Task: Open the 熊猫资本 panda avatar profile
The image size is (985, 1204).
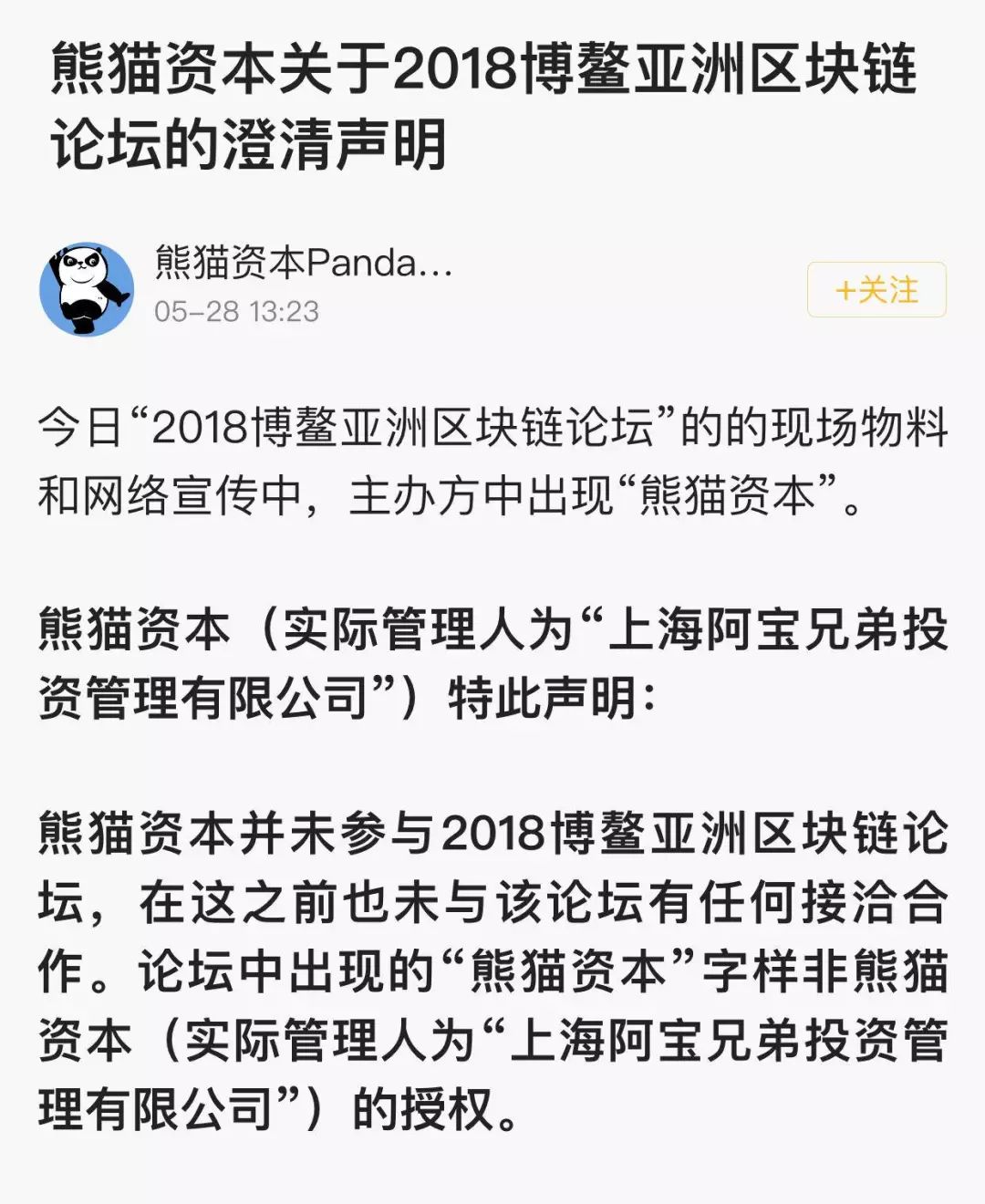Action: 87,288
